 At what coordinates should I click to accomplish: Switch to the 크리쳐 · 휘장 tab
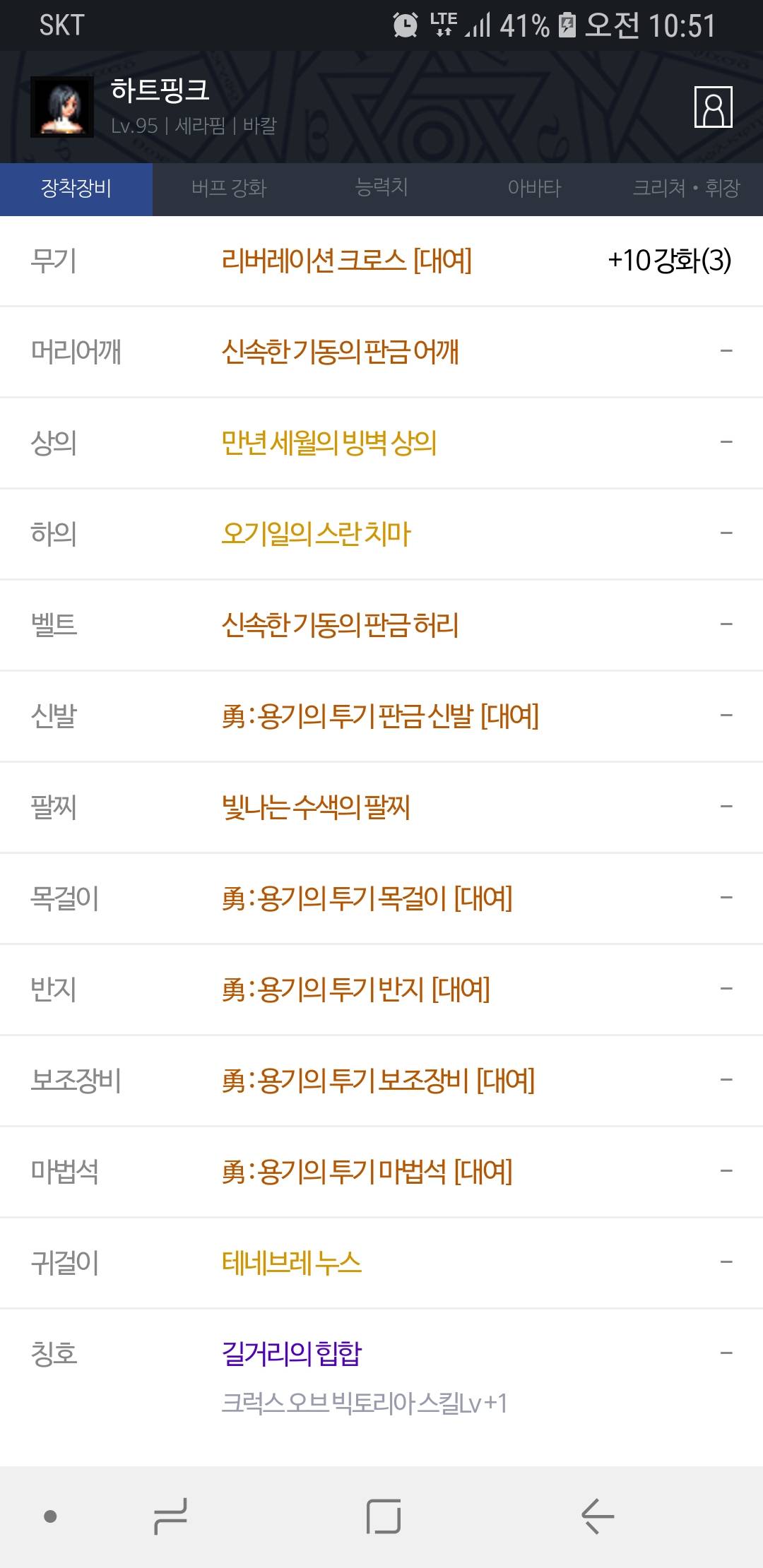tap(687, 189)
